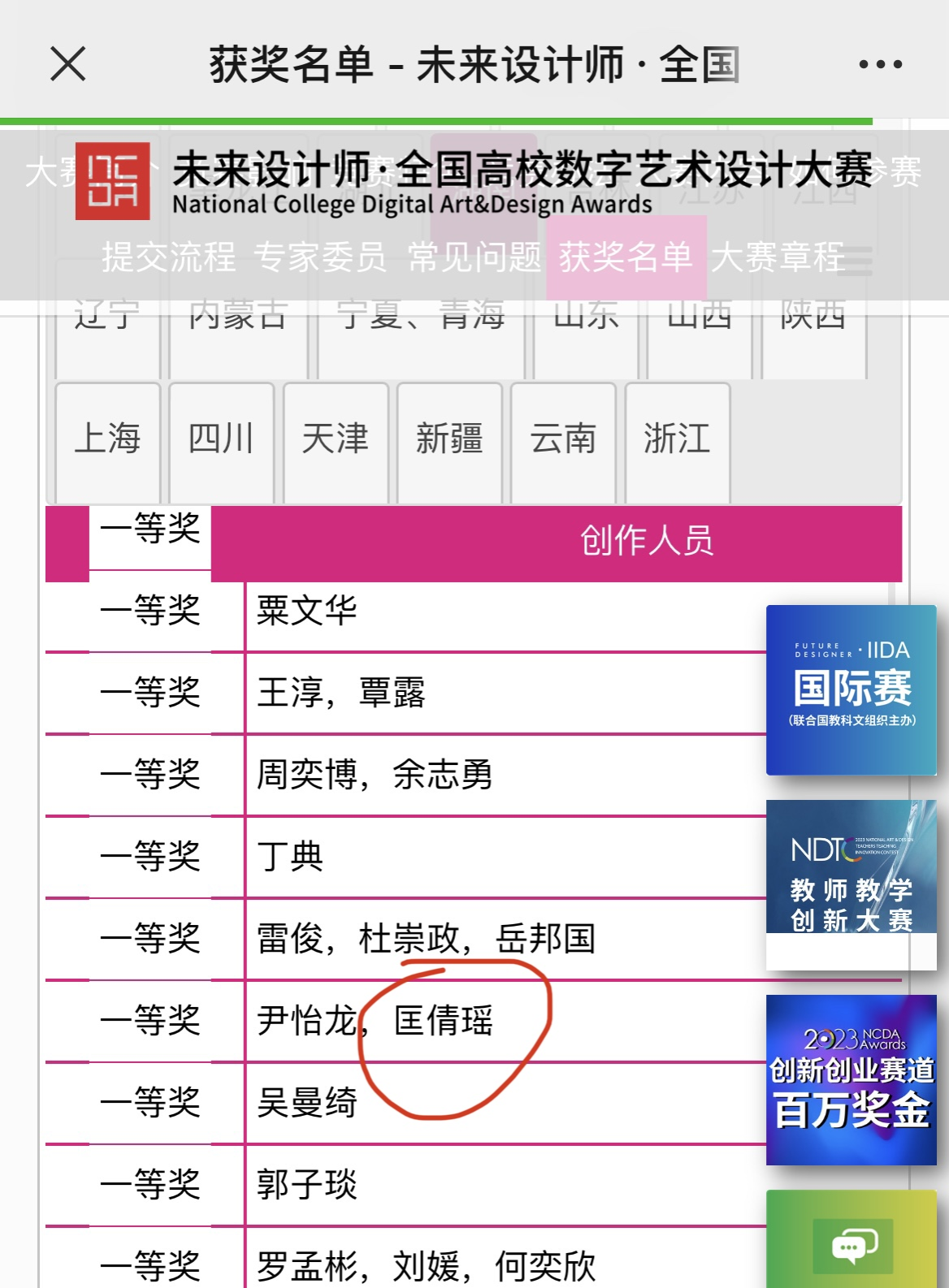Open 常见问题 page
The height and width of the screenshot is (1288, 949).
474,257
